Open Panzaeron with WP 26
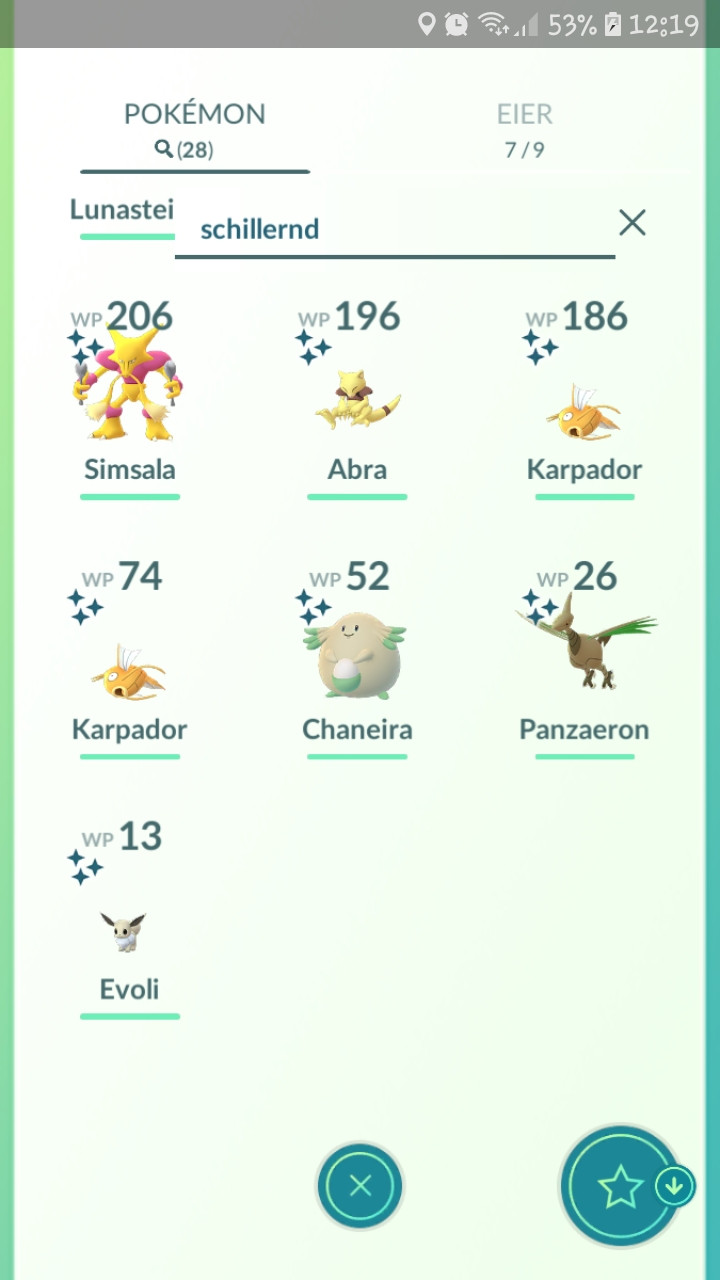 (584, 658)
